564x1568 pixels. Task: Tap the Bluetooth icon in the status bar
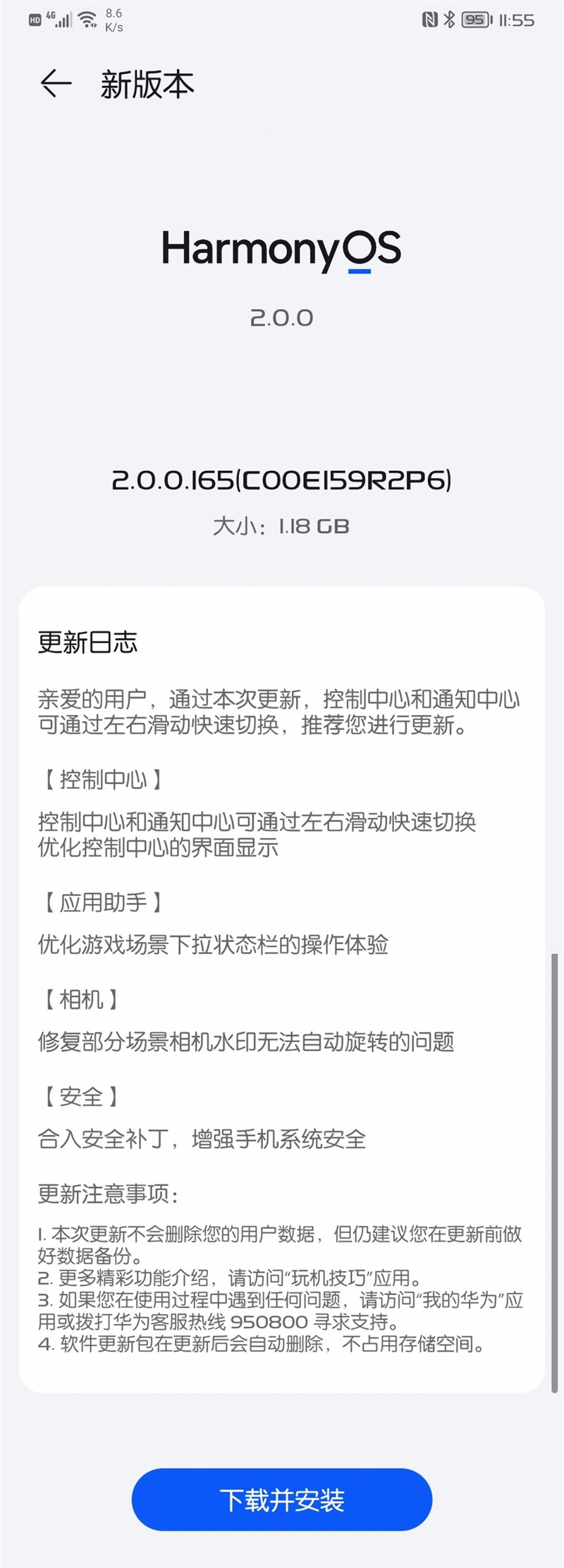click(x=449, y=20)
